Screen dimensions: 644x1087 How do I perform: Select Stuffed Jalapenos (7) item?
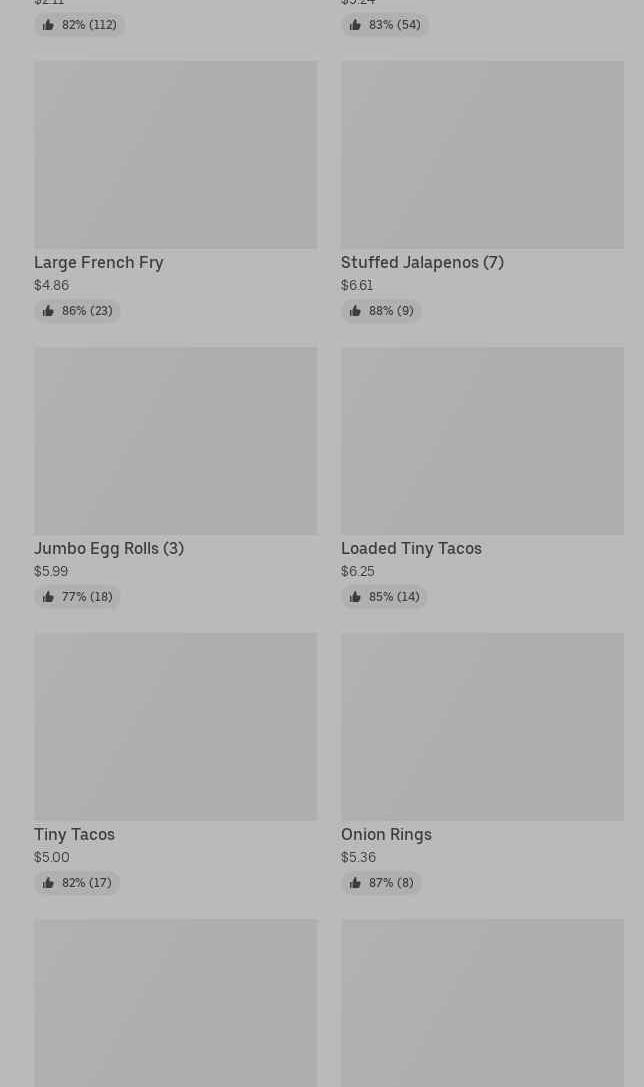pos(482,189)
